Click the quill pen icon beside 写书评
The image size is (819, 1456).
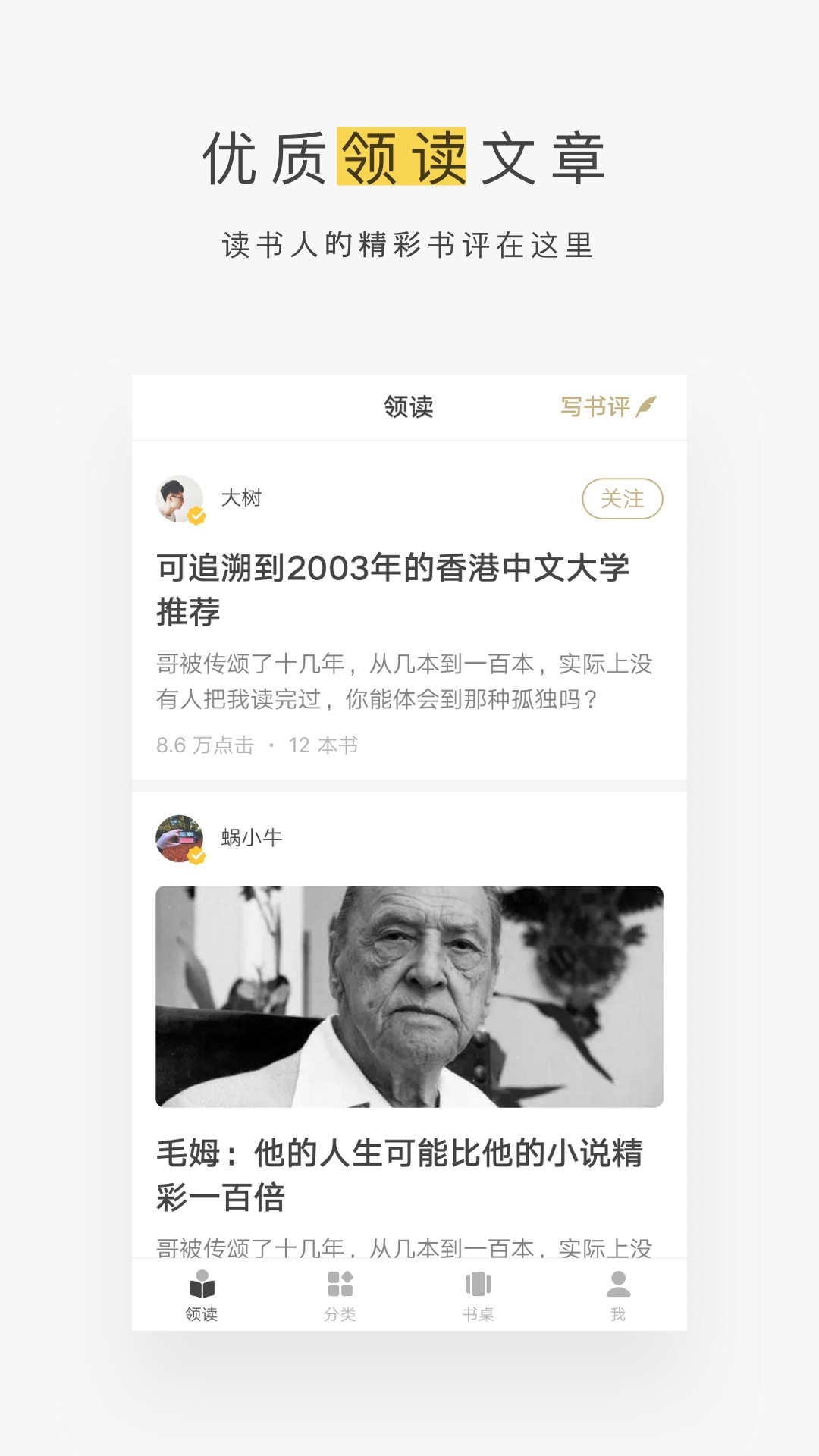pos(648,405)
